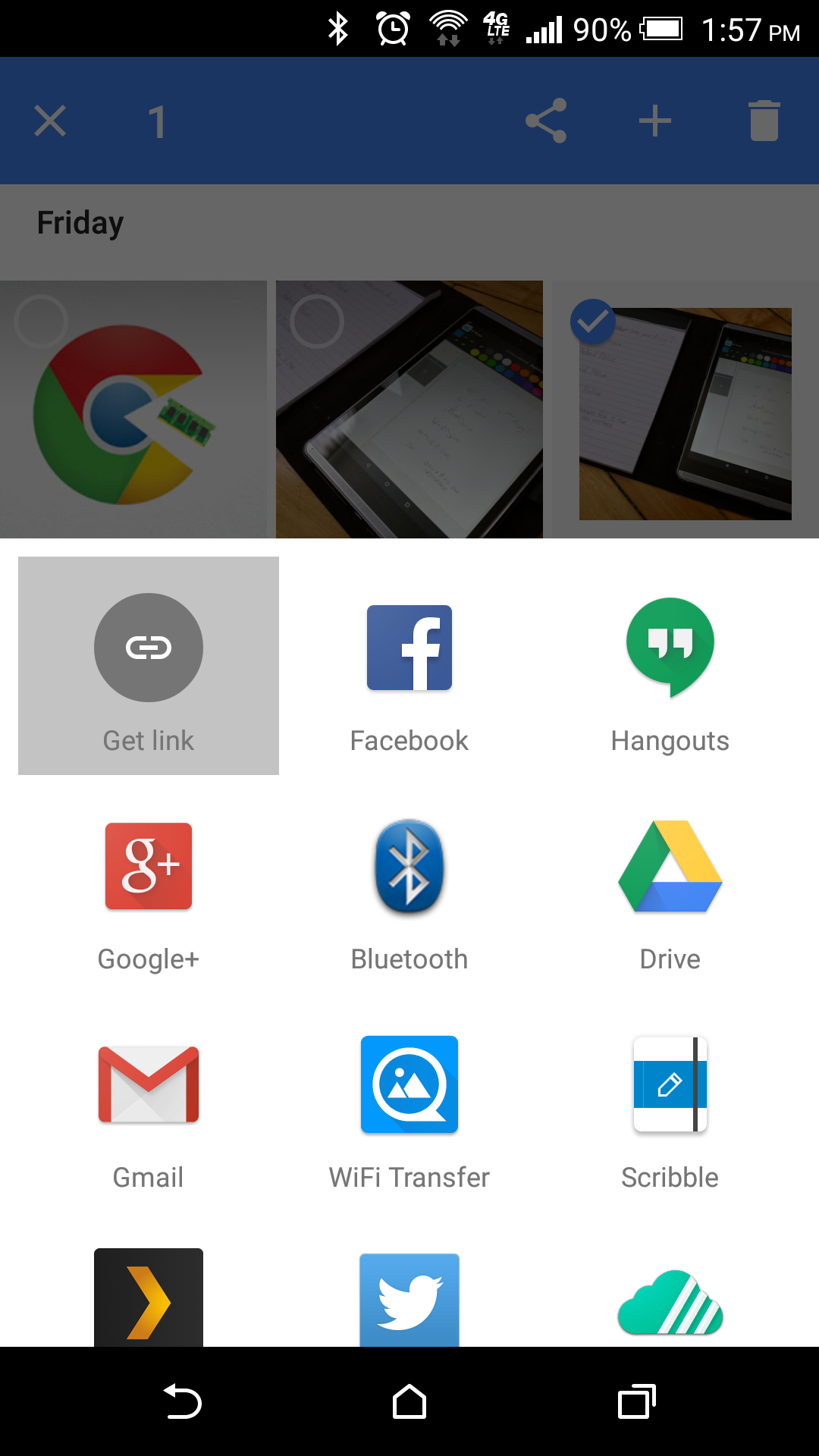This screenshot has height=1456, width=819.
Task: Tweet the photo with Twitter
Action: (x=409, y=1300)
